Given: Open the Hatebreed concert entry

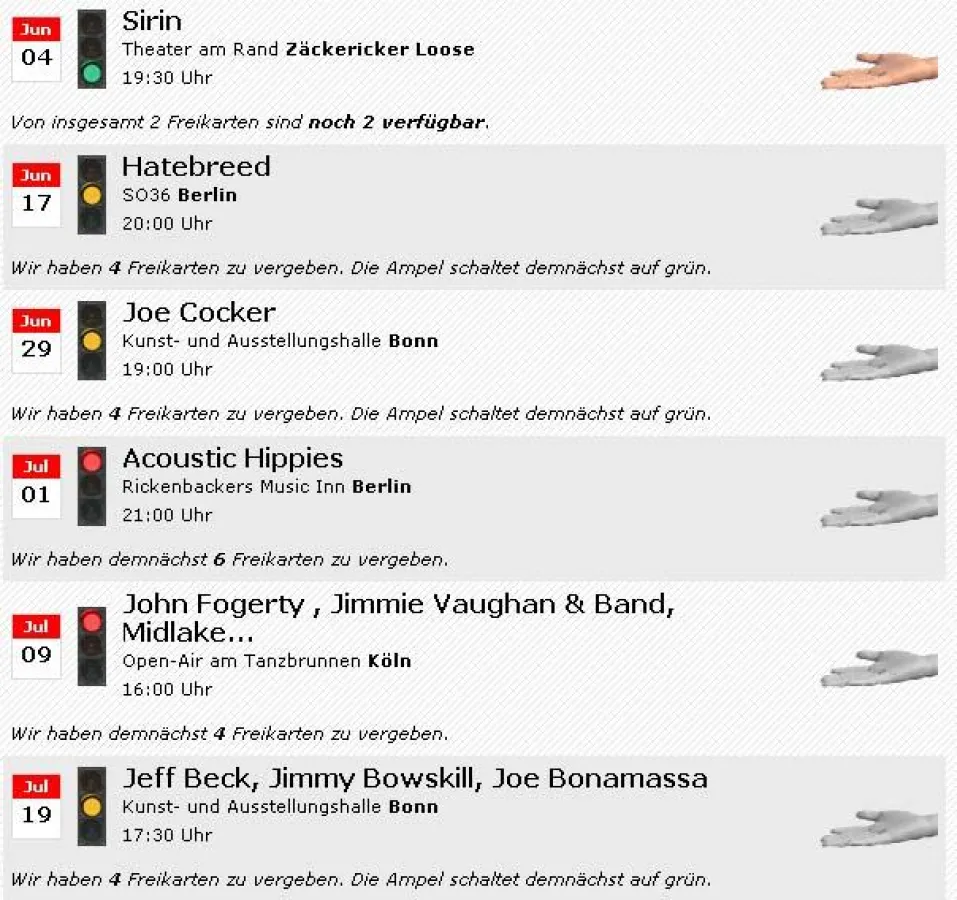Looking at the screenshot, I should coord(196,166).
